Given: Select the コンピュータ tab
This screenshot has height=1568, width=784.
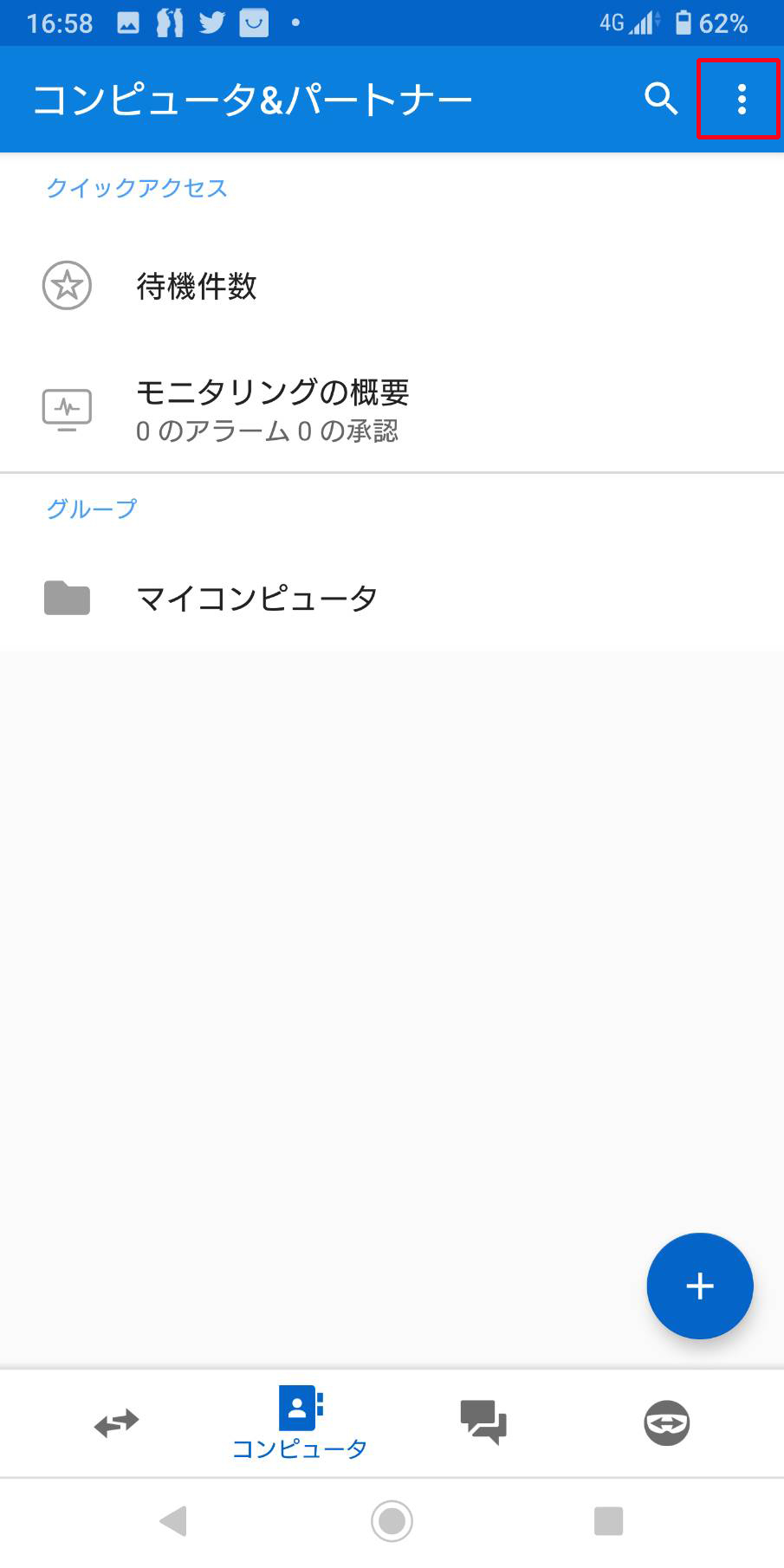Looking at the screenshot, I should tap(300, 1423).
